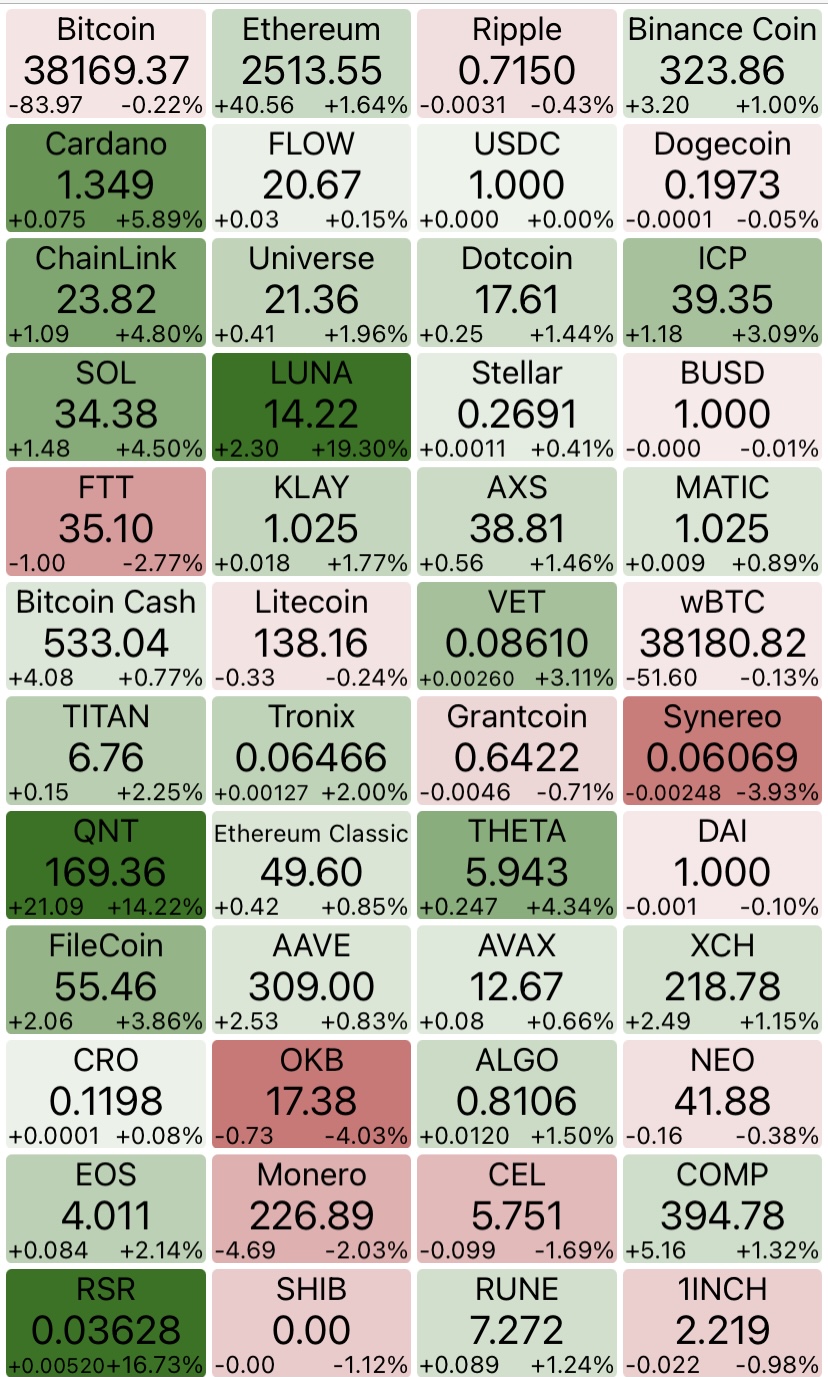Open the OKB tile
828x1377 pixels.
[311, 1094]
